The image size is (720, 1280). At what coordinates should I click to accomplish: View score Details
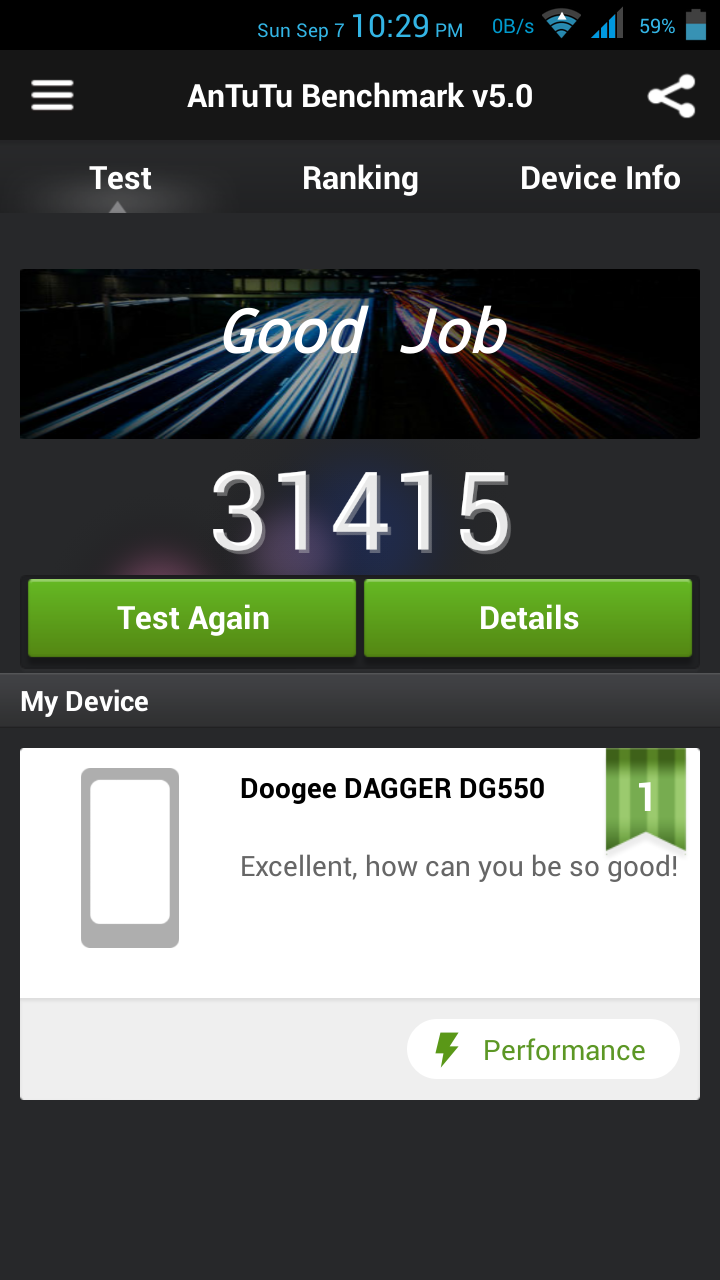[x=528, y=618]
